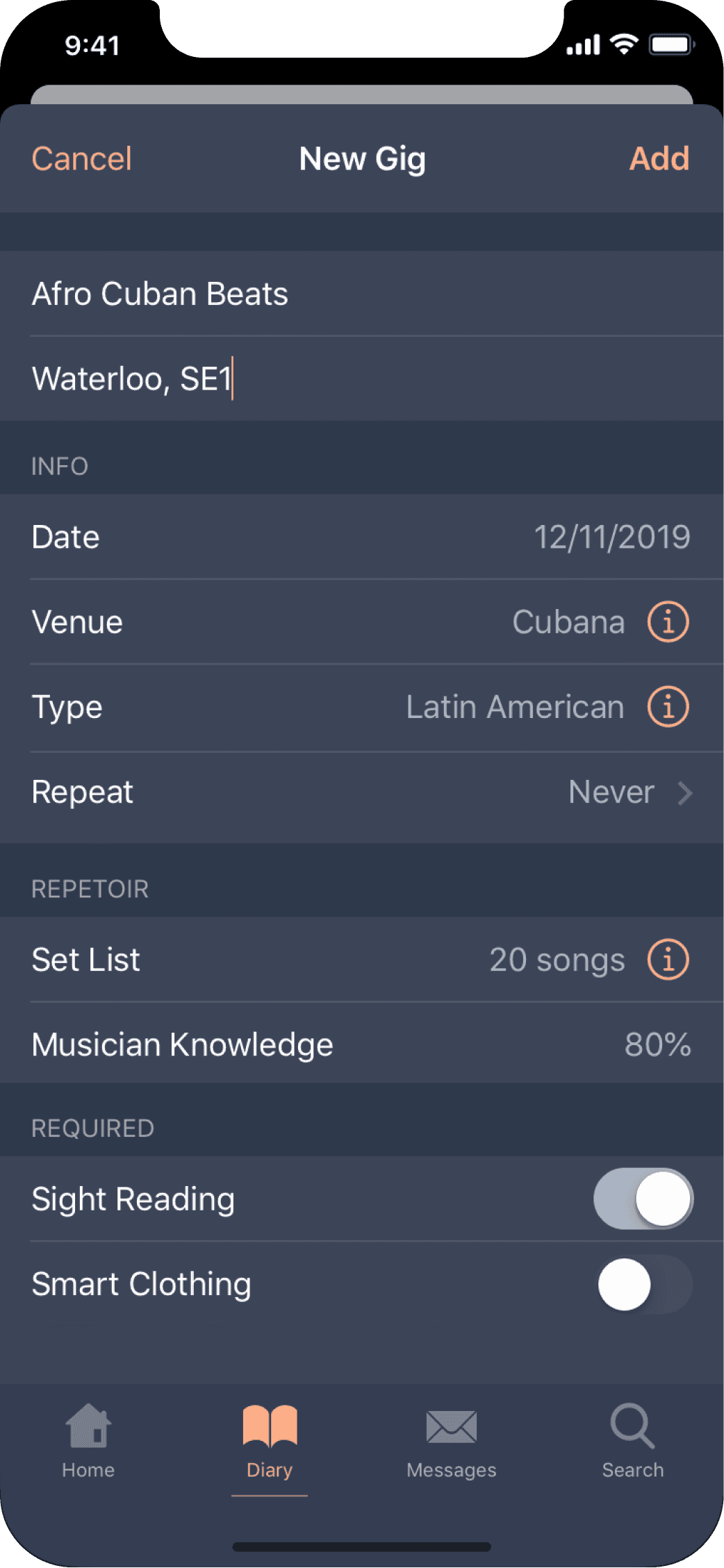The width and height of the screenshot is (724, 1568).
Task: Adjust Musician Knowledge percentage
Action: click(657, 1044)
